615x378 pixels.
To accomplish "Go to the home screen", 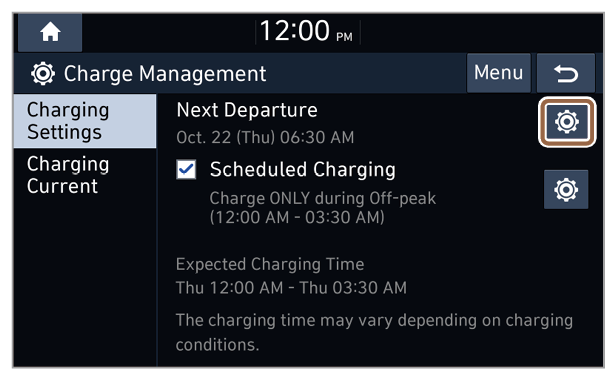I will (50, 32).
